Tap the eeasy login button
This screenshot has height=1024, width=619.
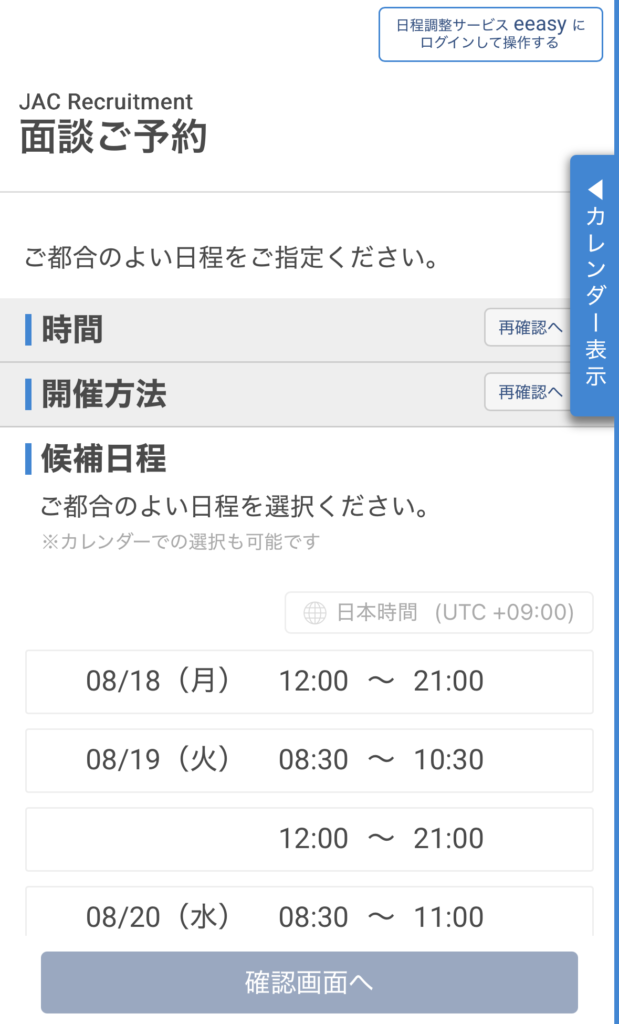[490, 35]
